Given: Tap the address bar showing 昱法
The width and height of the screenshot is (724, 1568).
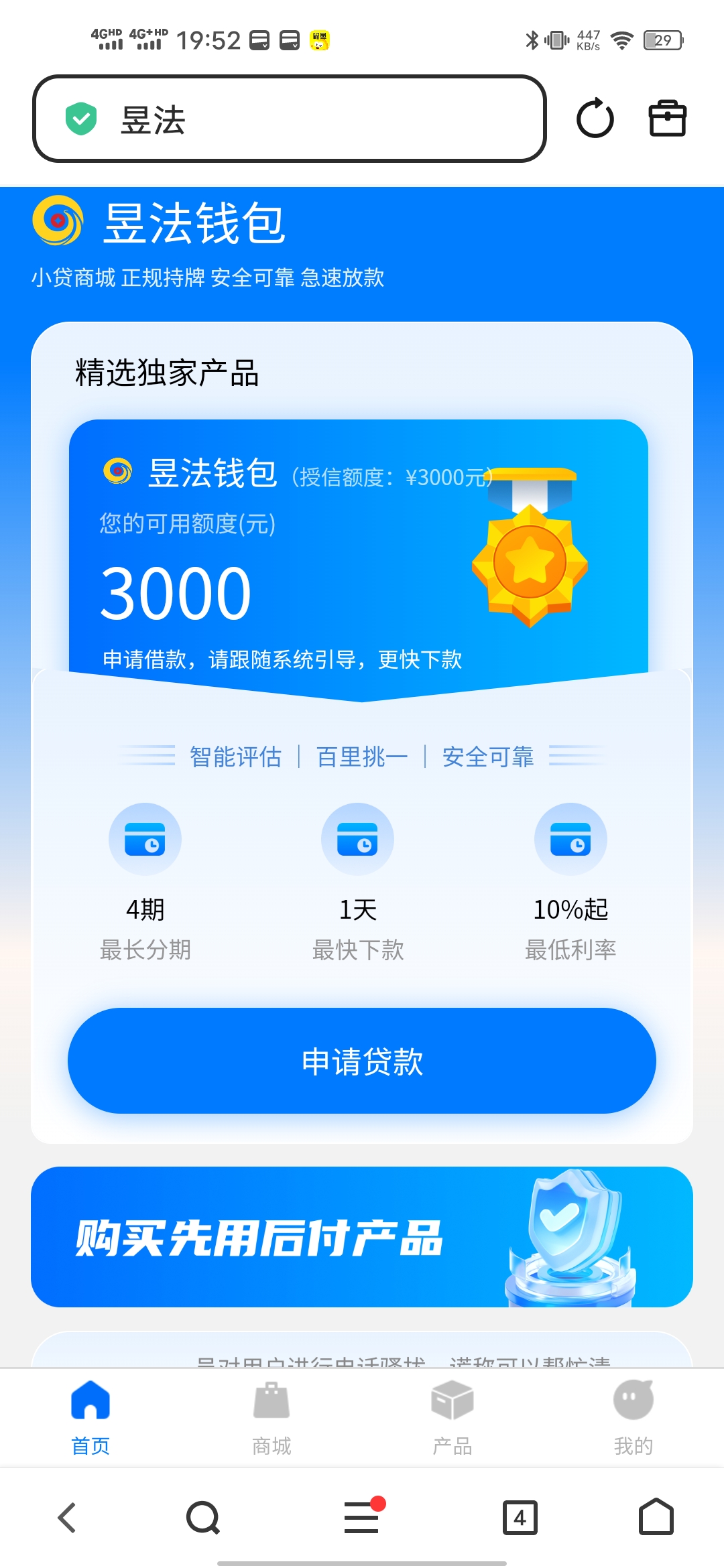Looking at the screenshot, I should [x=288, y=119].
